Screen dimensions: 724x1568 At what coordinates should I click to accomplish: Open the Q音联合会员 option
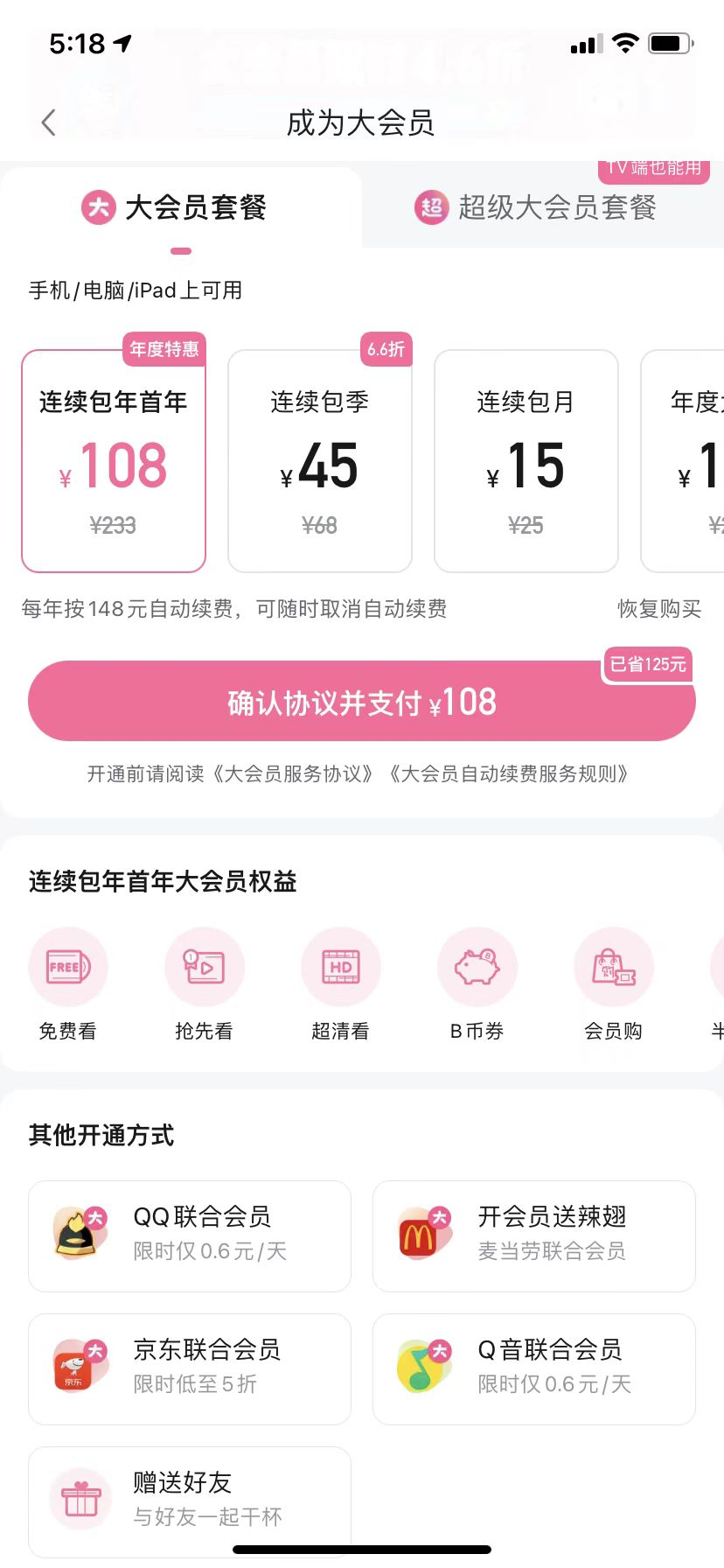533,1368
